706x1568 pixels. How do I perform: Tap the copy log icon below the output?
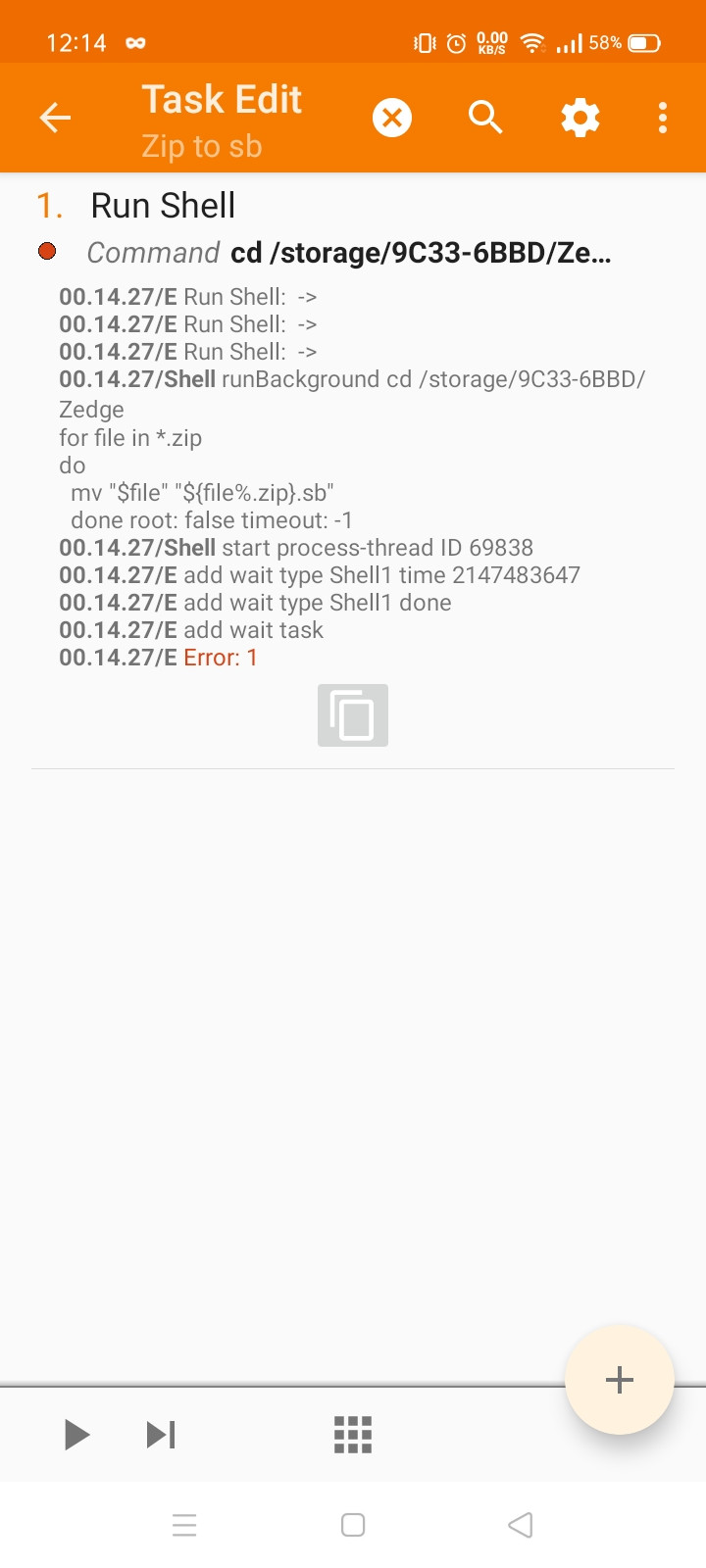pos(353,714)
